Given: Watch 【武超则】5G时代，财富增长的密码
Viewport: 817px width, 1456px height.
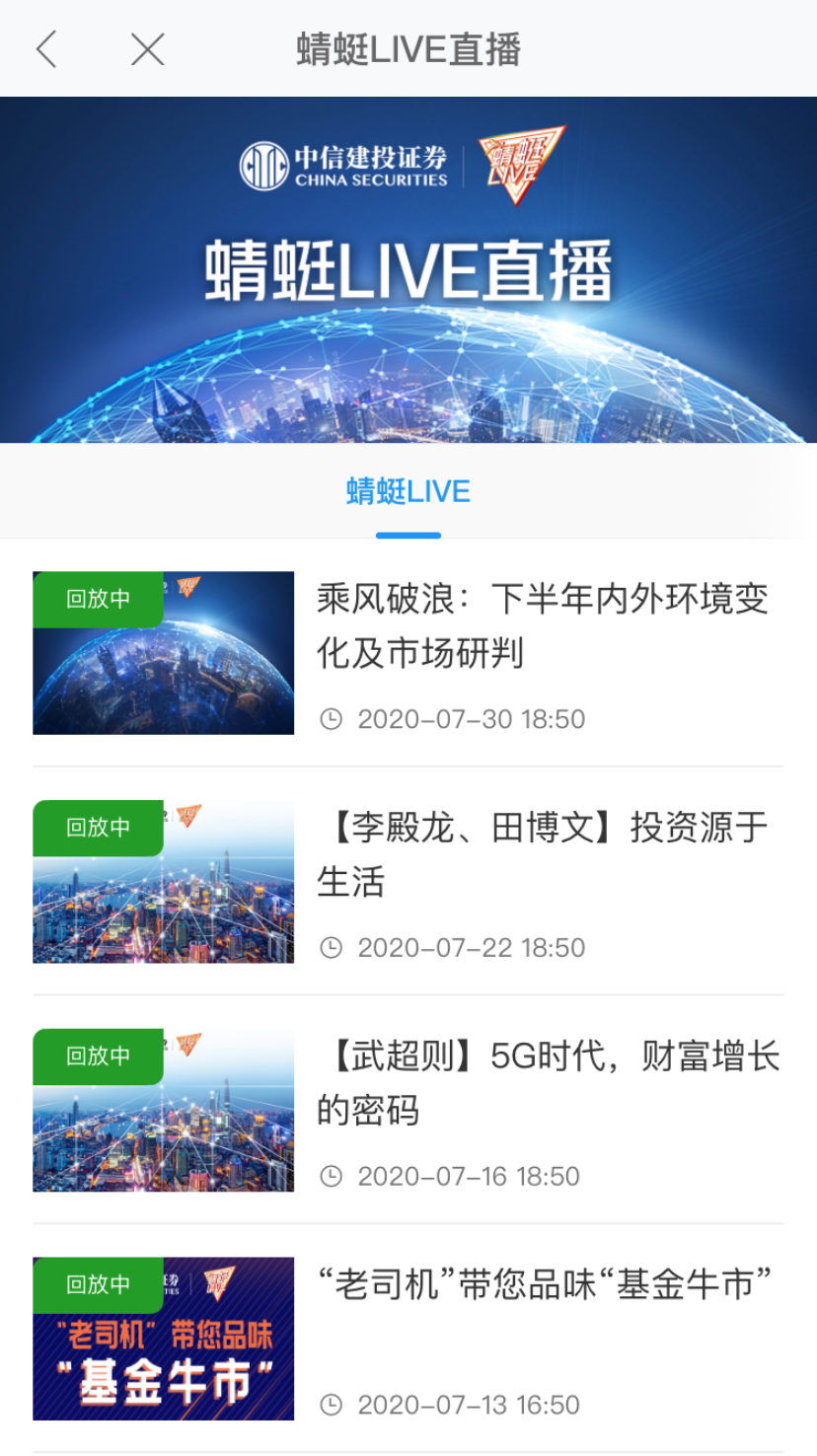Looking at the screenshot, I should point(548,1082).
